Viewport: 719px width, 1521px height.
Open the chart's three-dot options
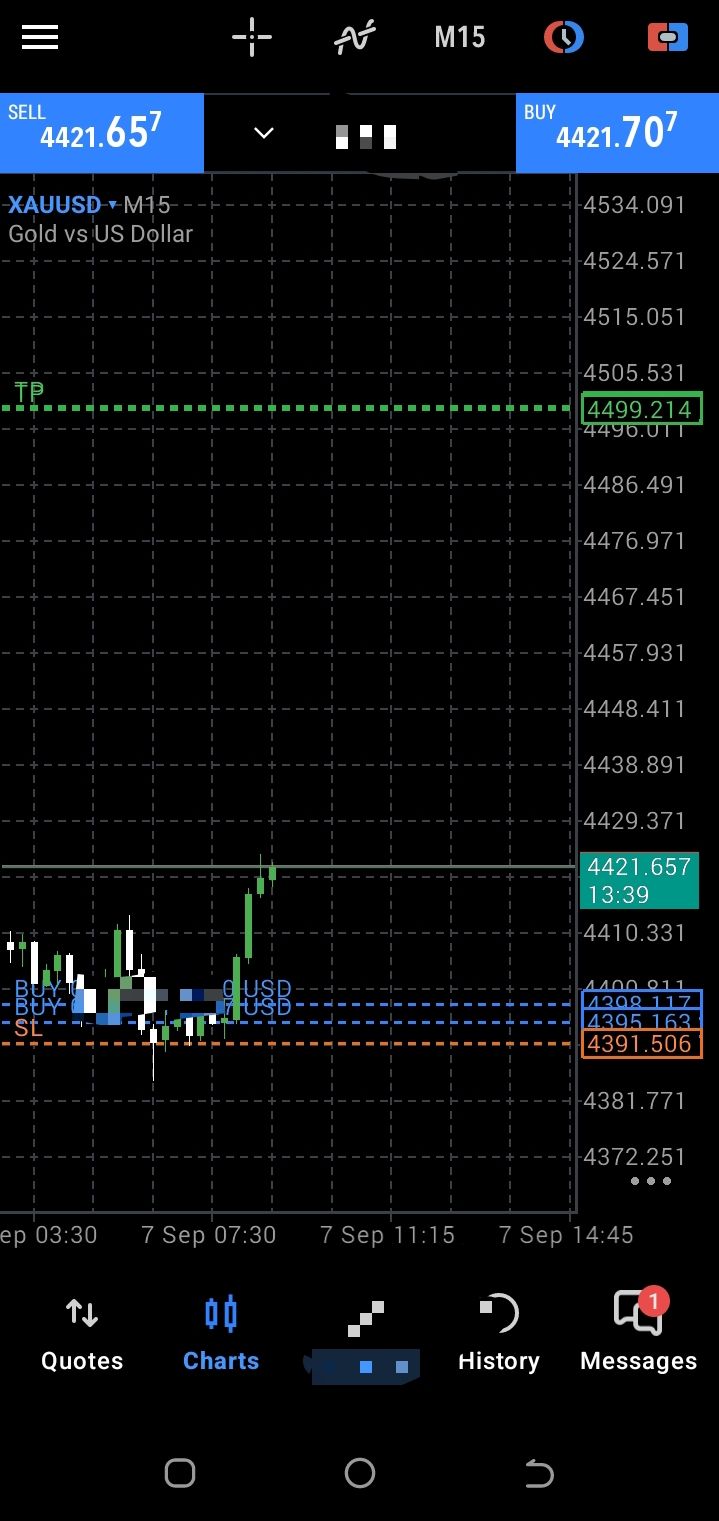651,1181
